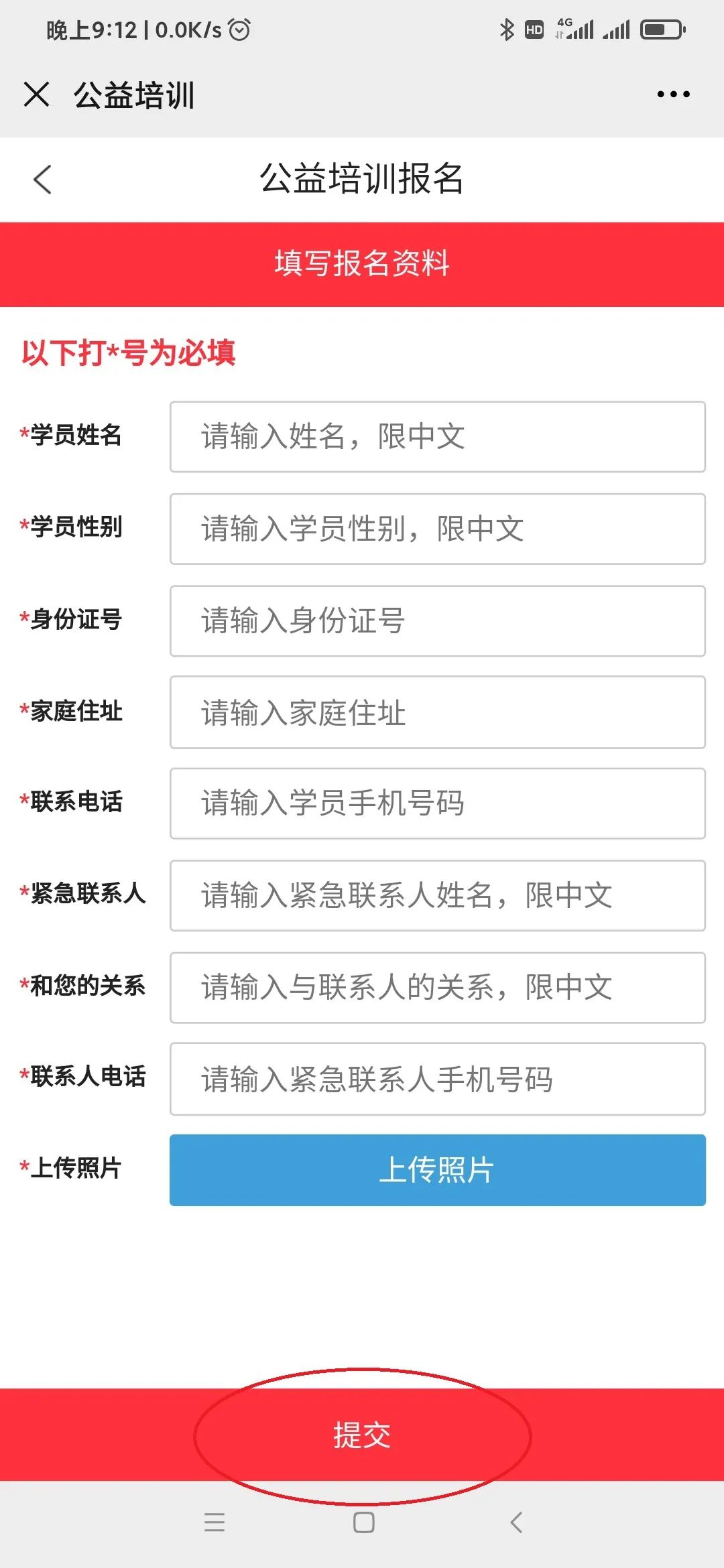Go back from 公益培训报名 page

[x=42, y=180]
